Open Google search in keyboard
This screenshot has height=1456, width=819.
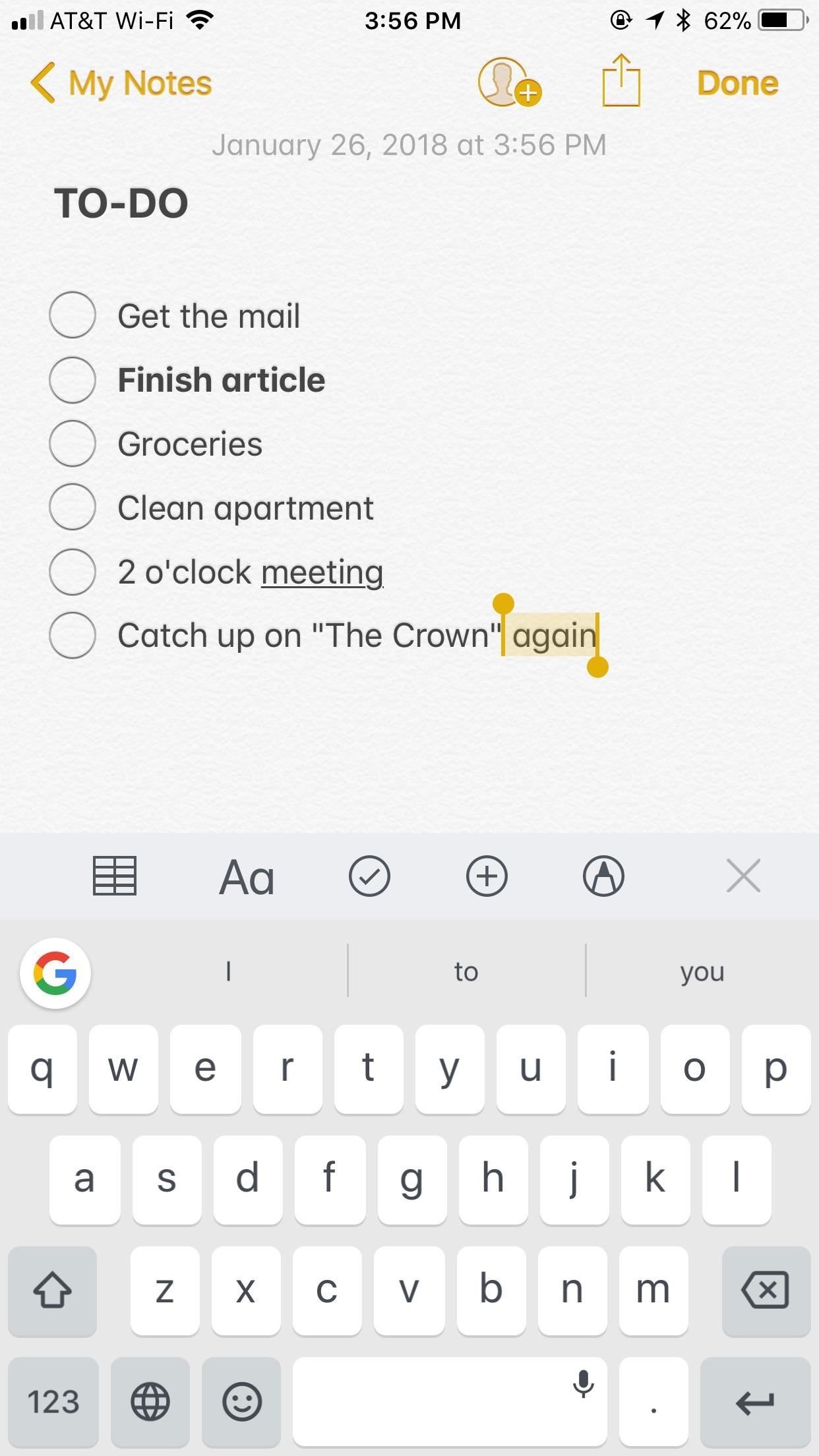pyautogui.click(x=55, y=973)
